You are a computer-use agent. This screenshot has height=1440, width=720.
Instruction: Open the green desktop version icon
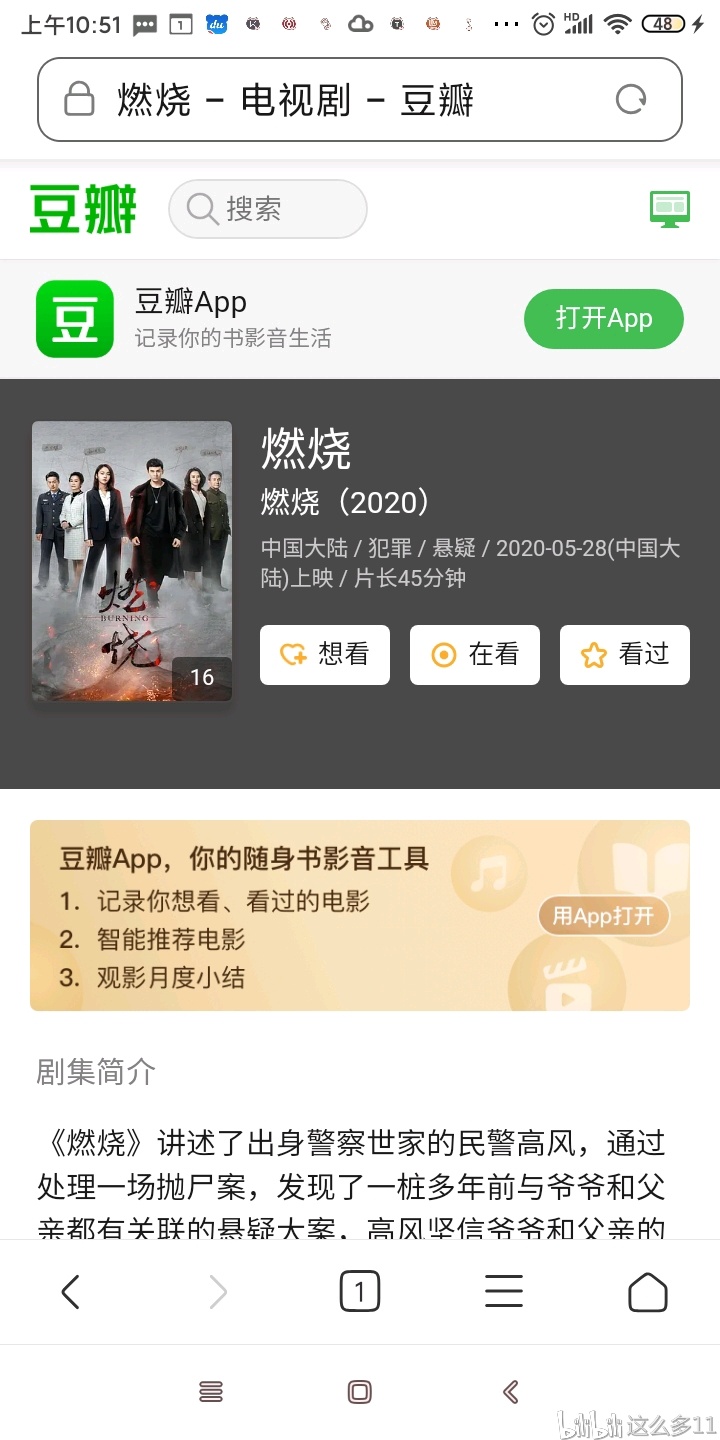tap(669, 209)
